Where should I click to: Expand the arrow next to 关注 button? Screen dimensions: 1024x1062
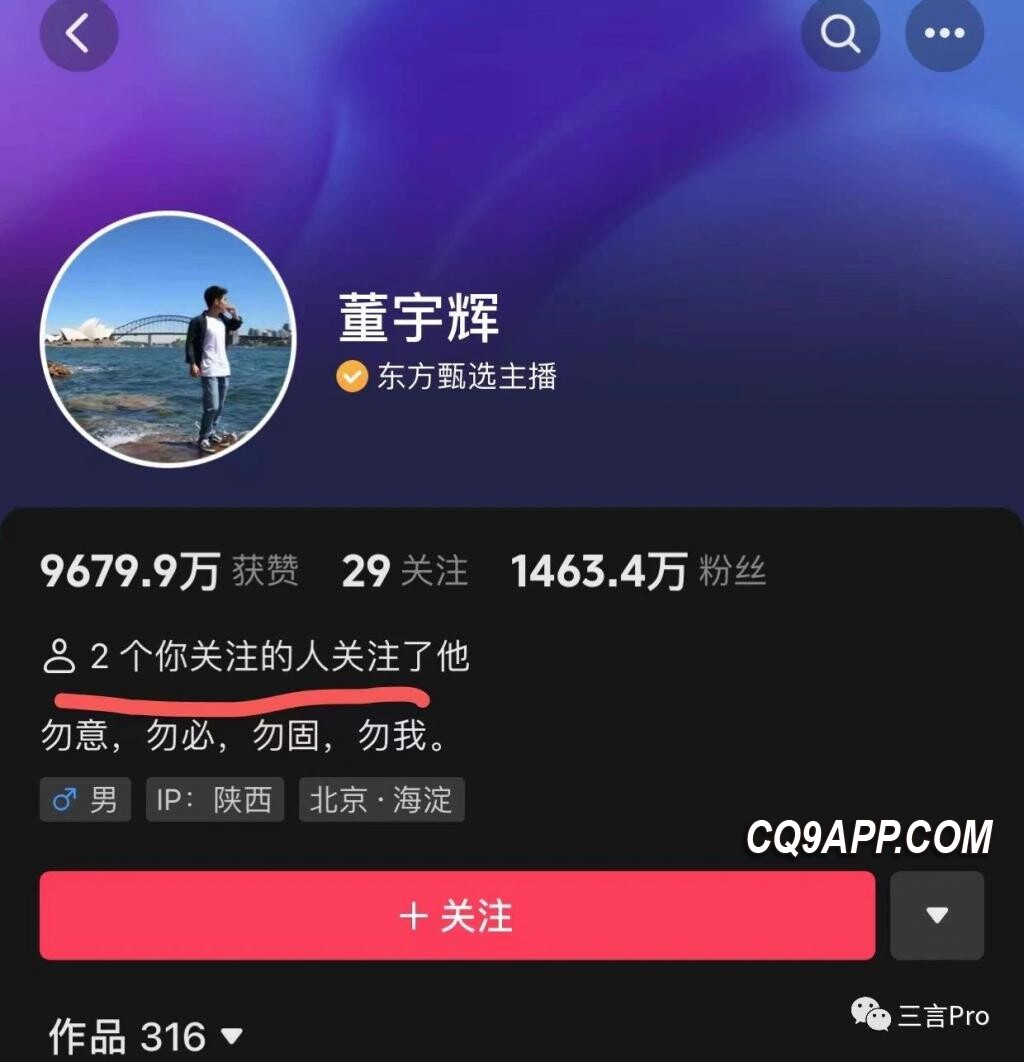pos(937,916)
